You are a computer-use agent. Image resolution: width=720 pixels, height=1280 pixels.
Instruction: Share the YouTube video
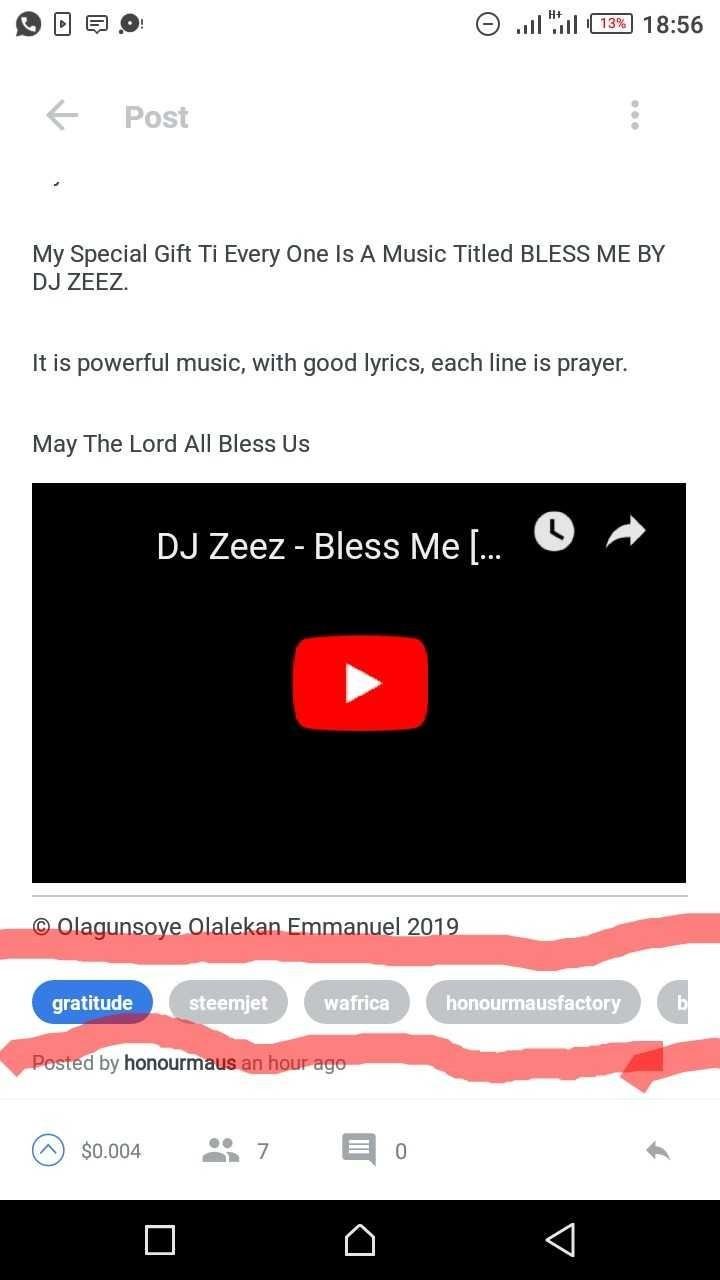tap(626, 532)
